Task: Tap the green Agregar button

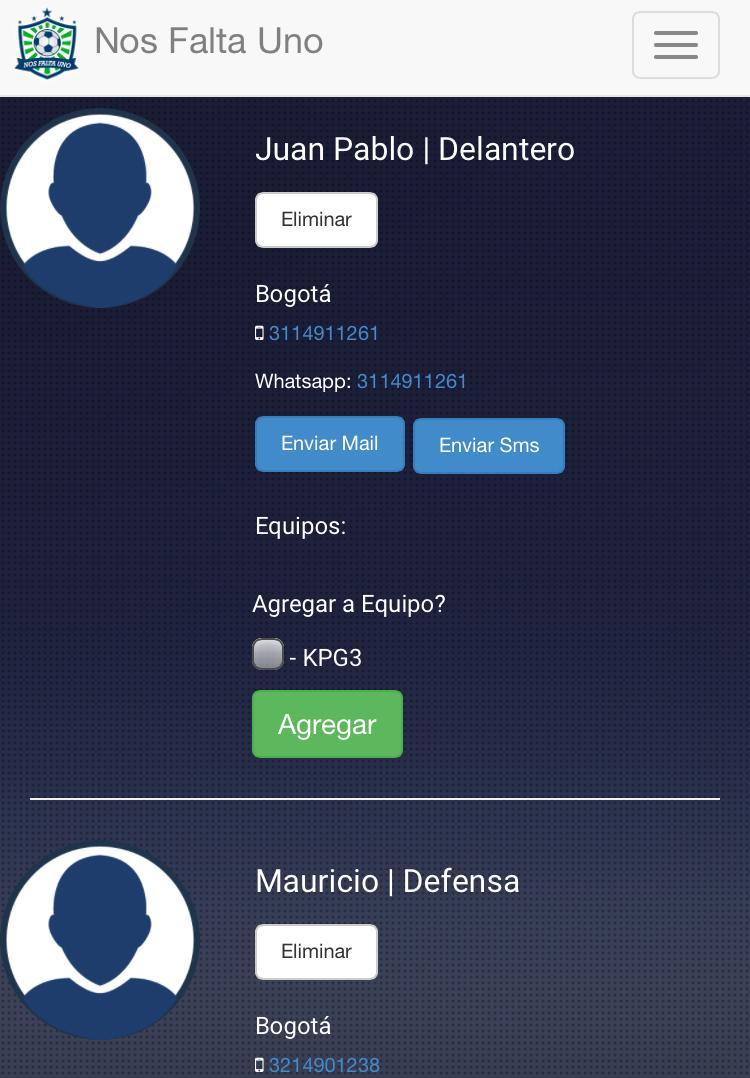Action: coord(327,724)
